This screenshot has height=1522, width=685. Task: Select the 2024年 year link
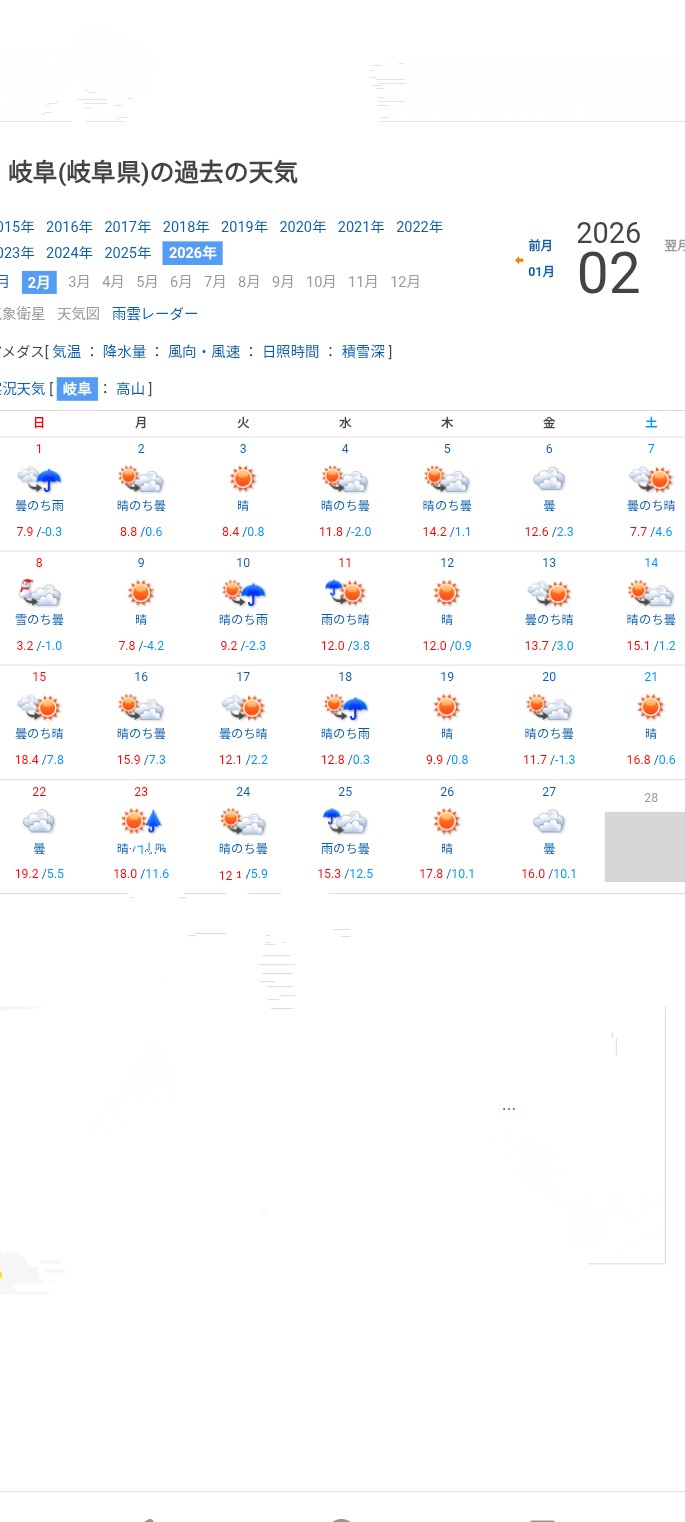coord(69,253)
